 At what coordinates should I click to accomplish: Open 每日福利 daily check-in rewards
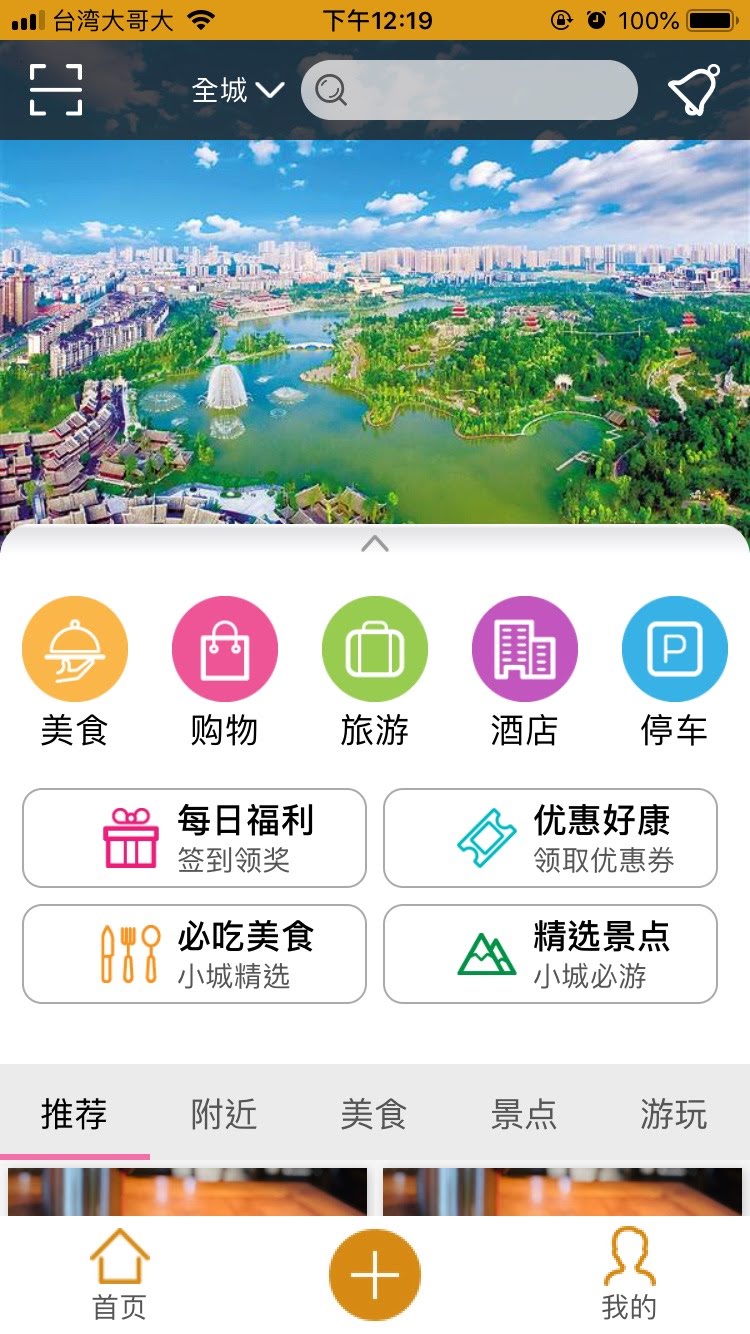194,838
